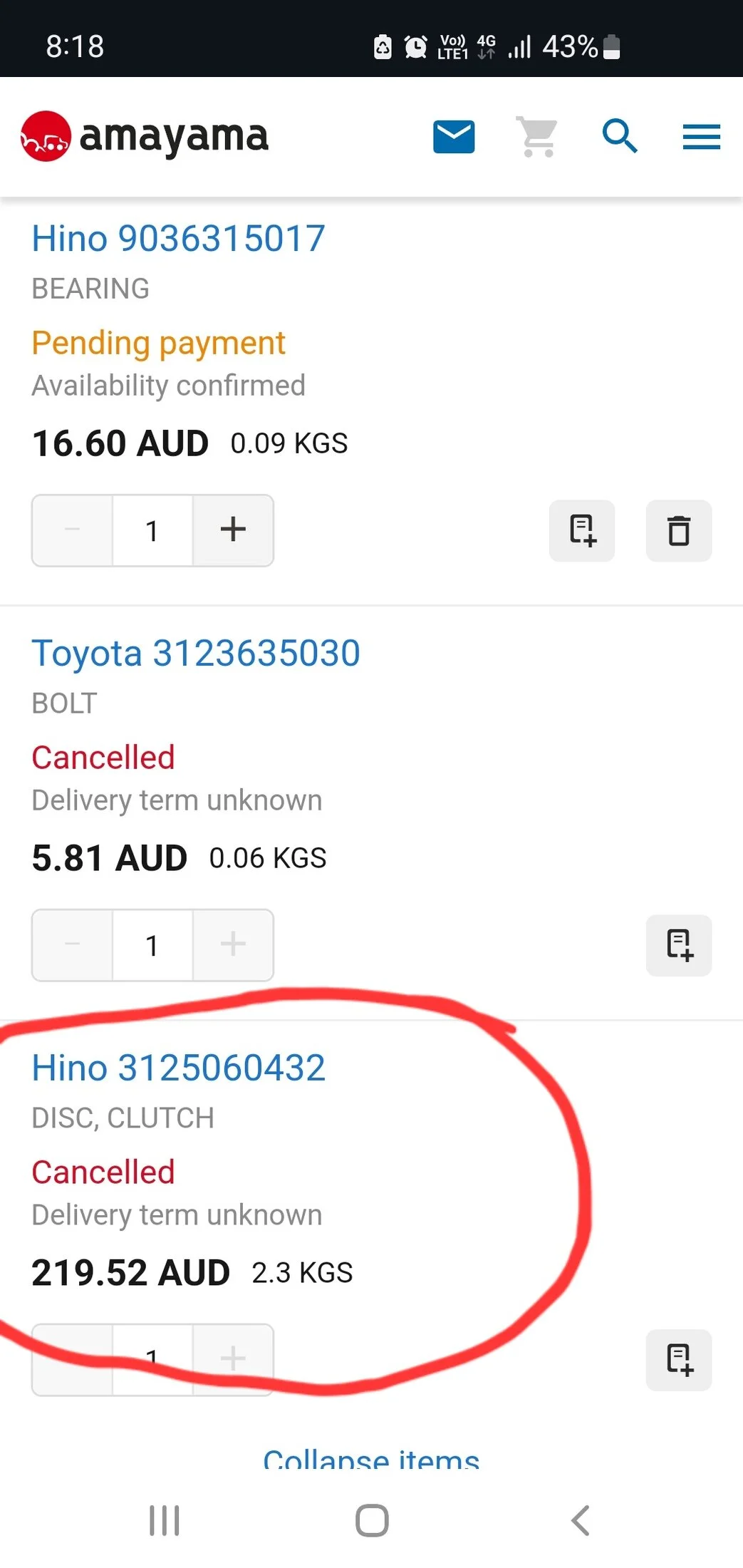The width and height of the screenshot is (743, 1568).
Task: Delete the Hino 9036315017 bearing item
Action: (678, 531)
